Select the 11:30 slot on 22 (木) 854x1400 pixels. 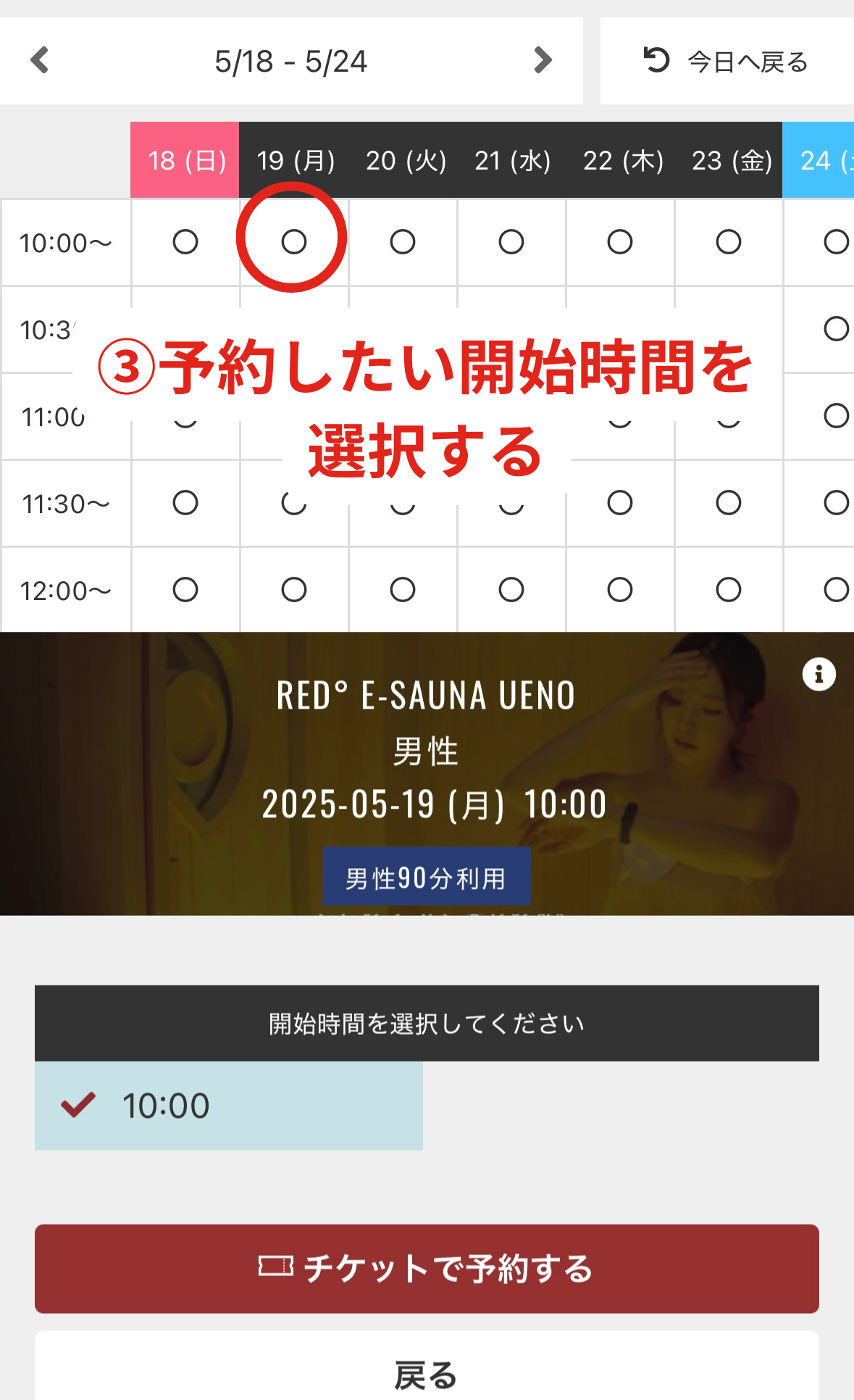tap(620, 502)
